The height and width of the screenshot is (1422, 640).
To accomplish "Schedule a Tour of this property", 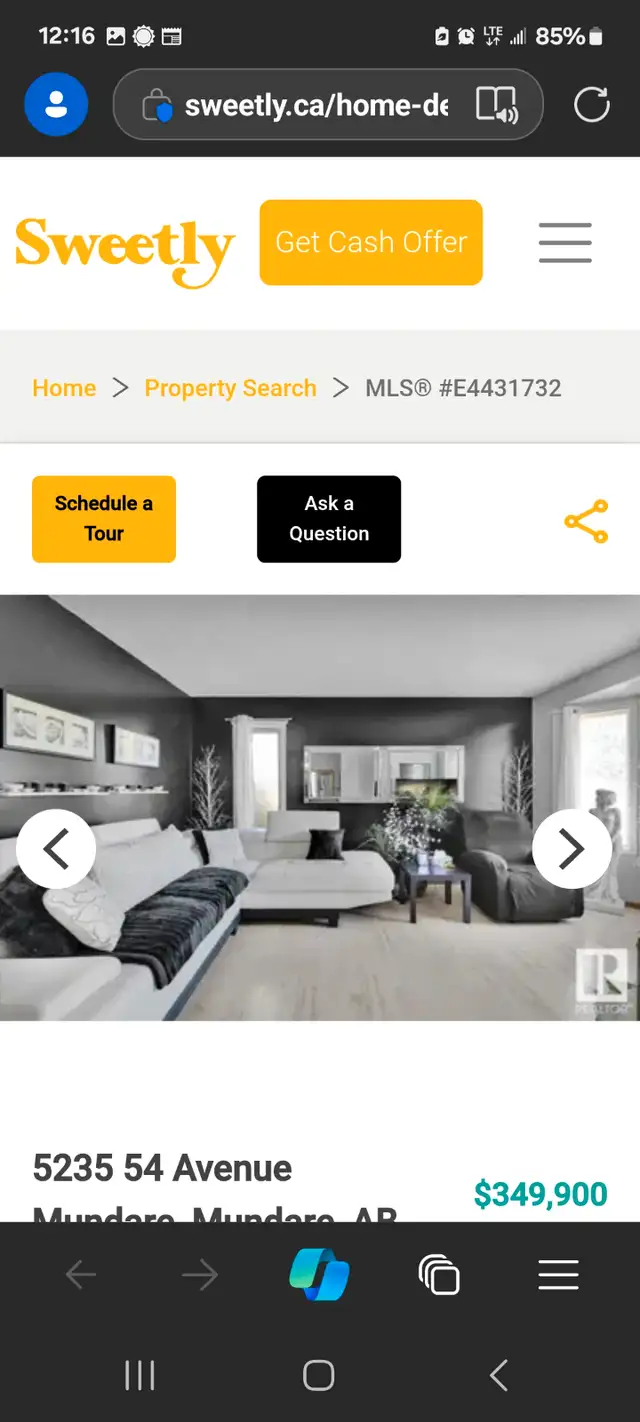I will (x=104, y=519).
